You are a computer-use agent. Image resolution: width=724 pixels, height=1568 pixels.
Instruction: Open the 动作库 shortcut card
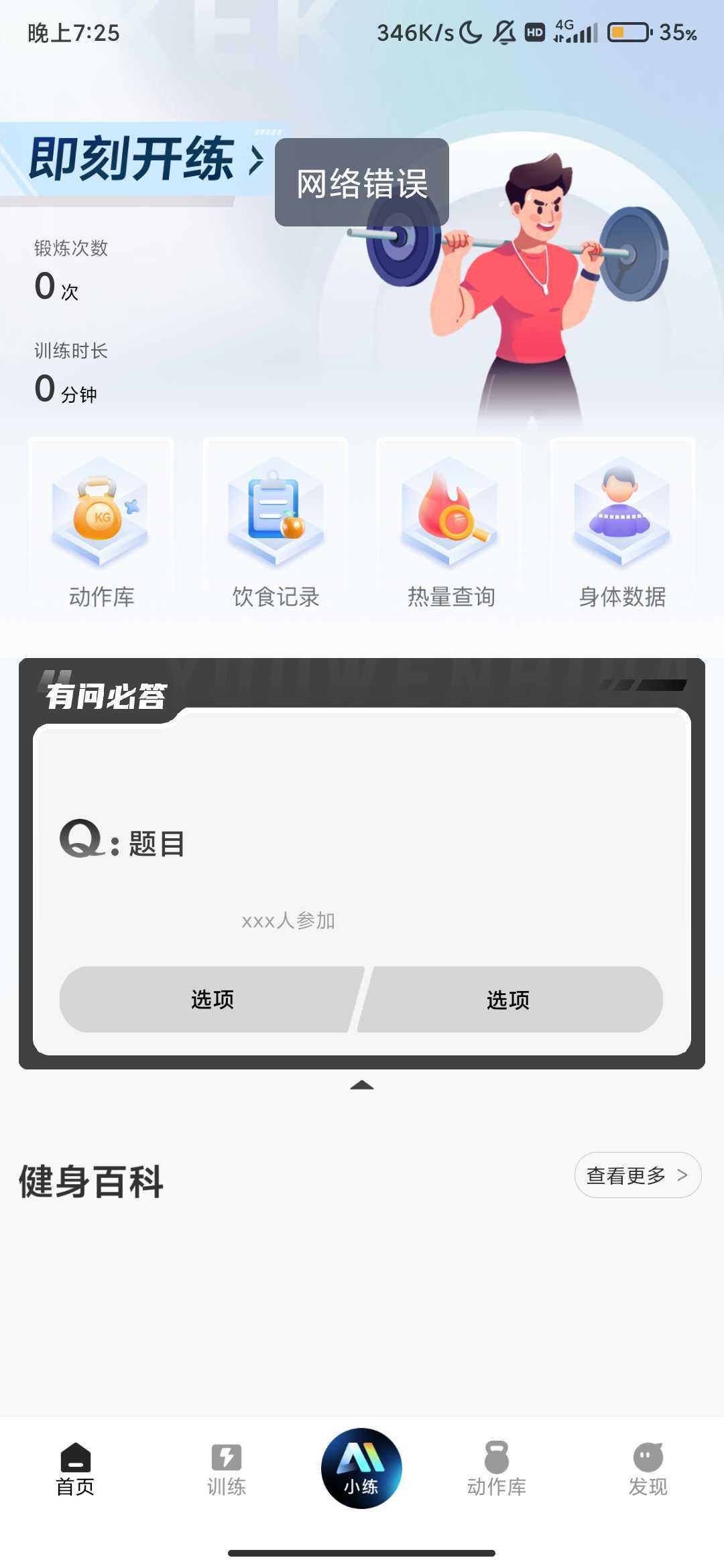pyautogui.click(x=101, y=527)
